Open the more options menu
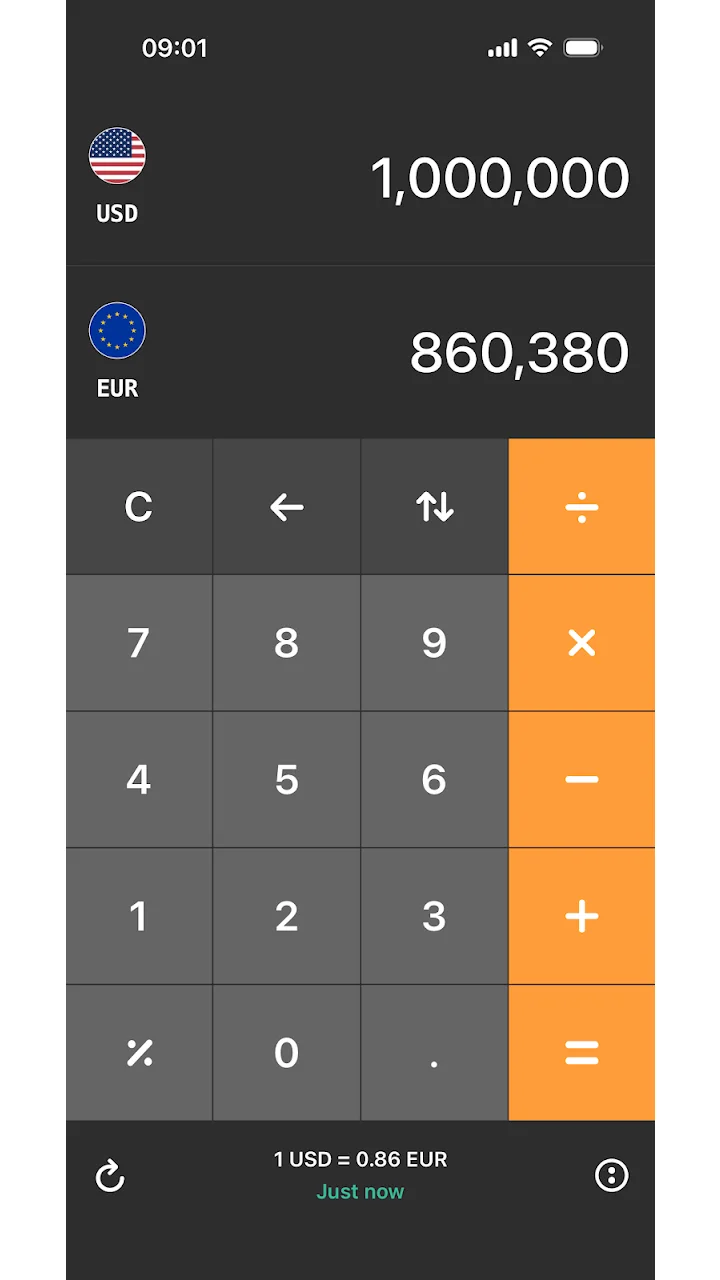 [611, 1175]
